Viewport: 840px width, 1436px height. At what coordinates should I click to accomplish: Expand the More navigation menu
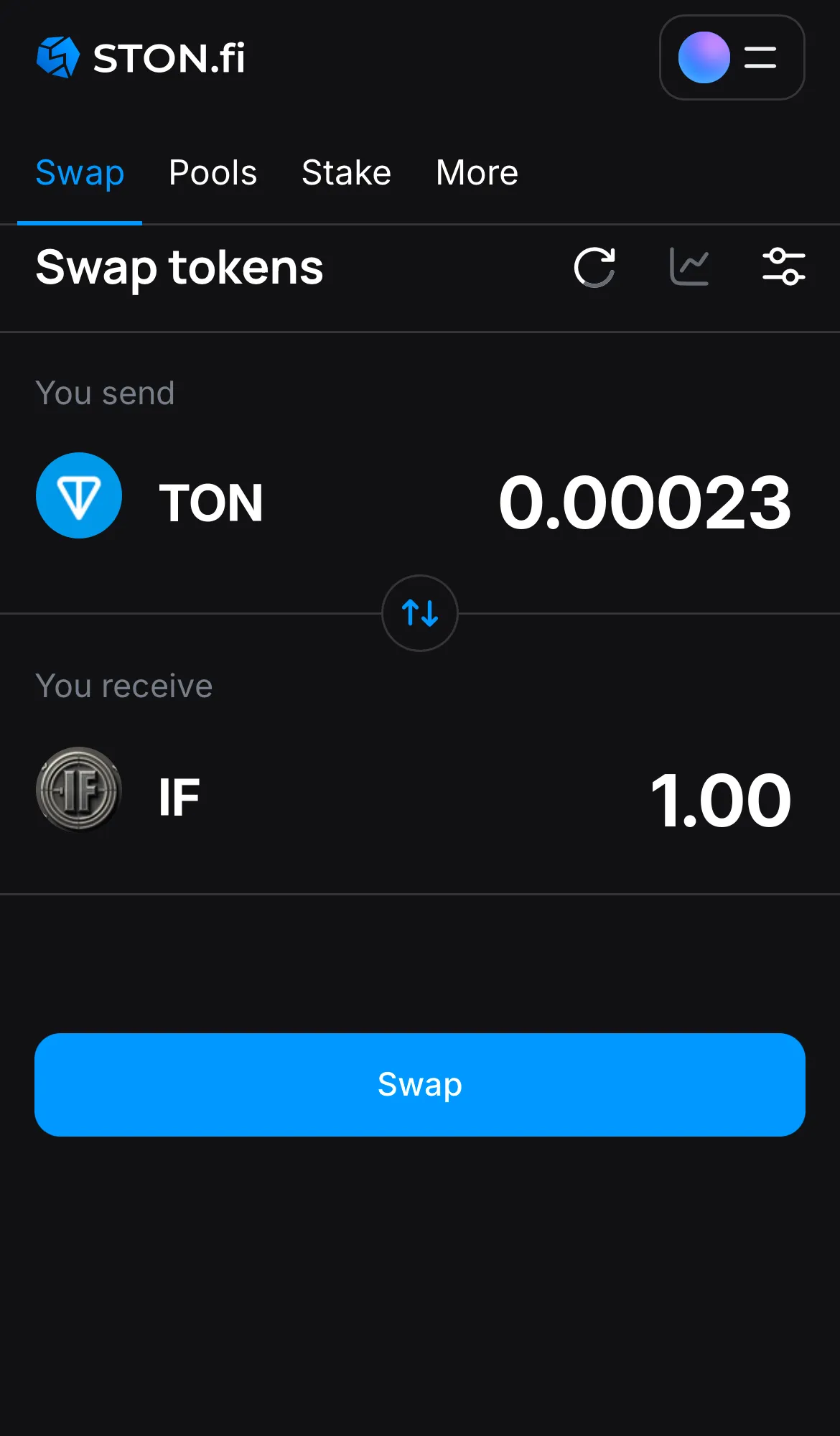[476, 172]
